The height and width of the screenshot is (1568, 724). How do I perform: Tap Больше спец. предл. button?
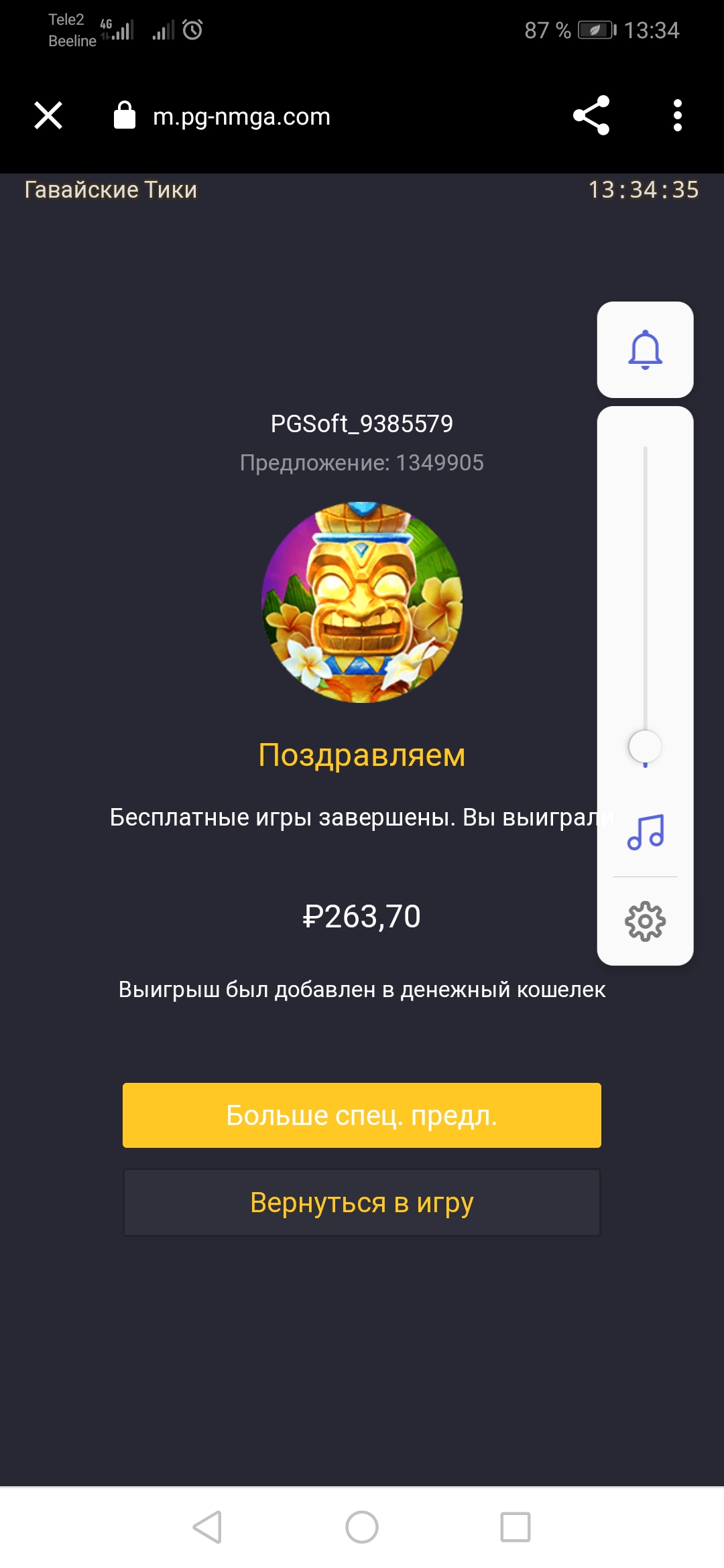pyautogui.click(x=362, y=1115)
